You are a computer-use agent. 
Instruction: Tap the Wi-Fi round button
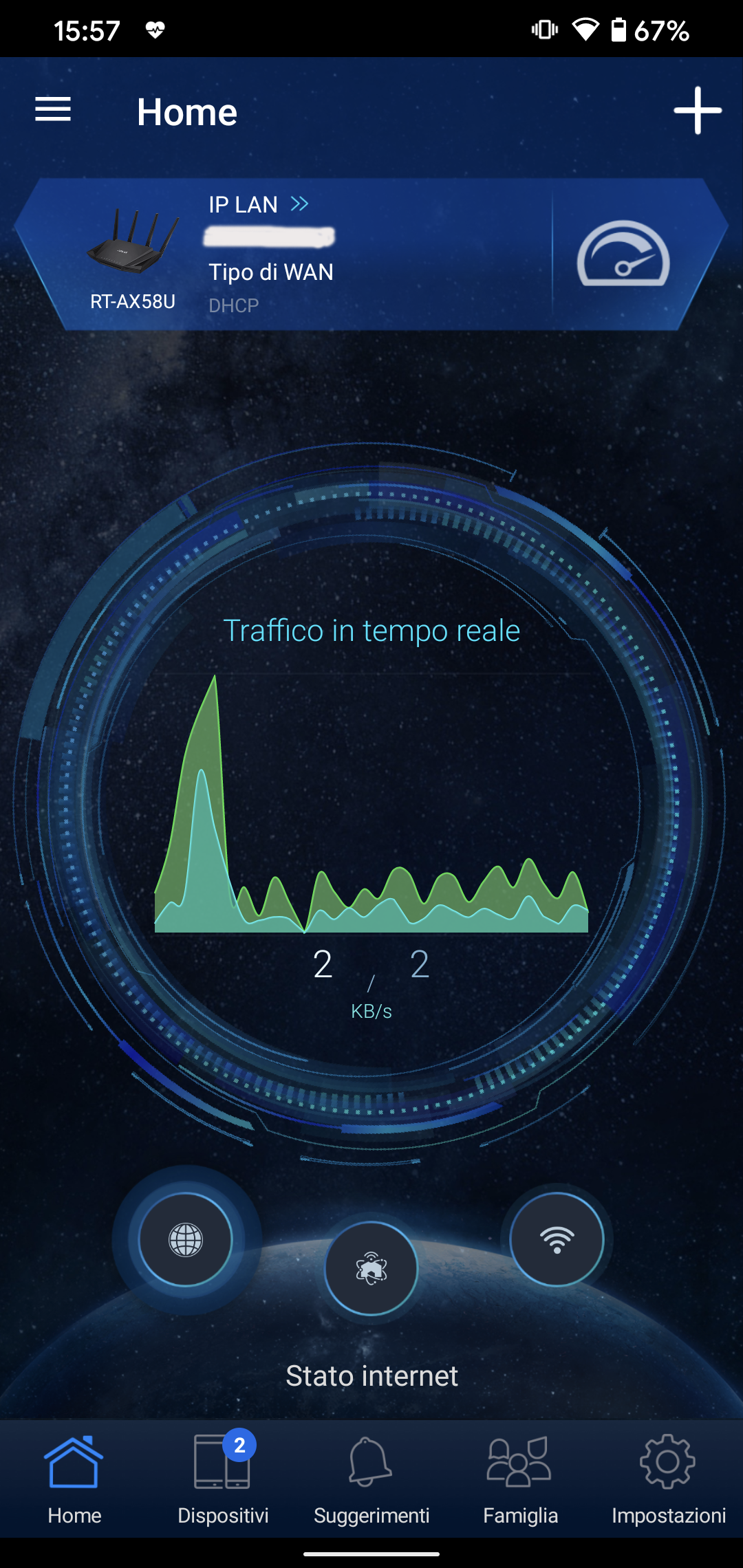pyautogui.click(x=557, y=1239)
